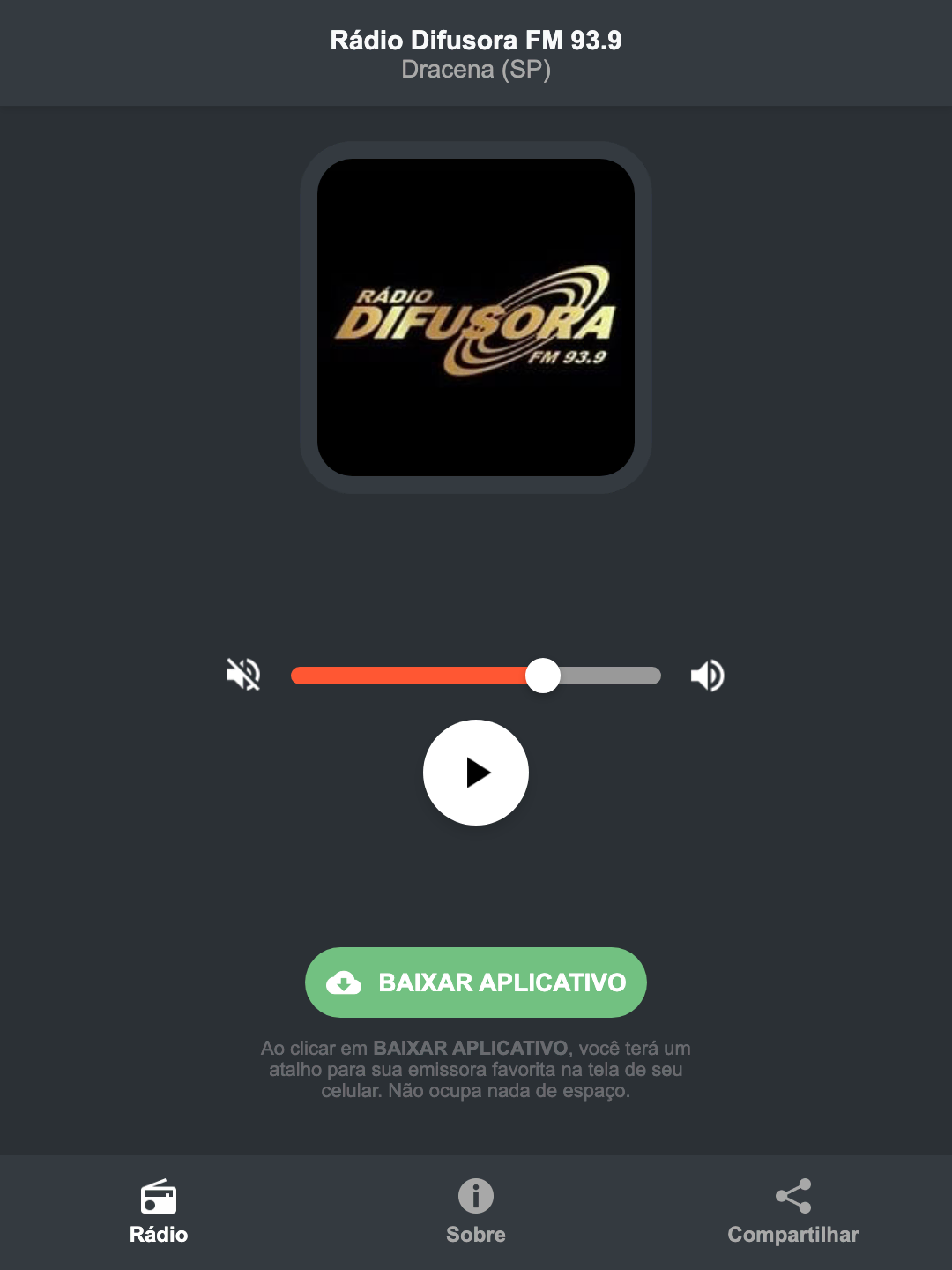
Task: Open the Sobre info icon
Action: [x=475, y=1198]
